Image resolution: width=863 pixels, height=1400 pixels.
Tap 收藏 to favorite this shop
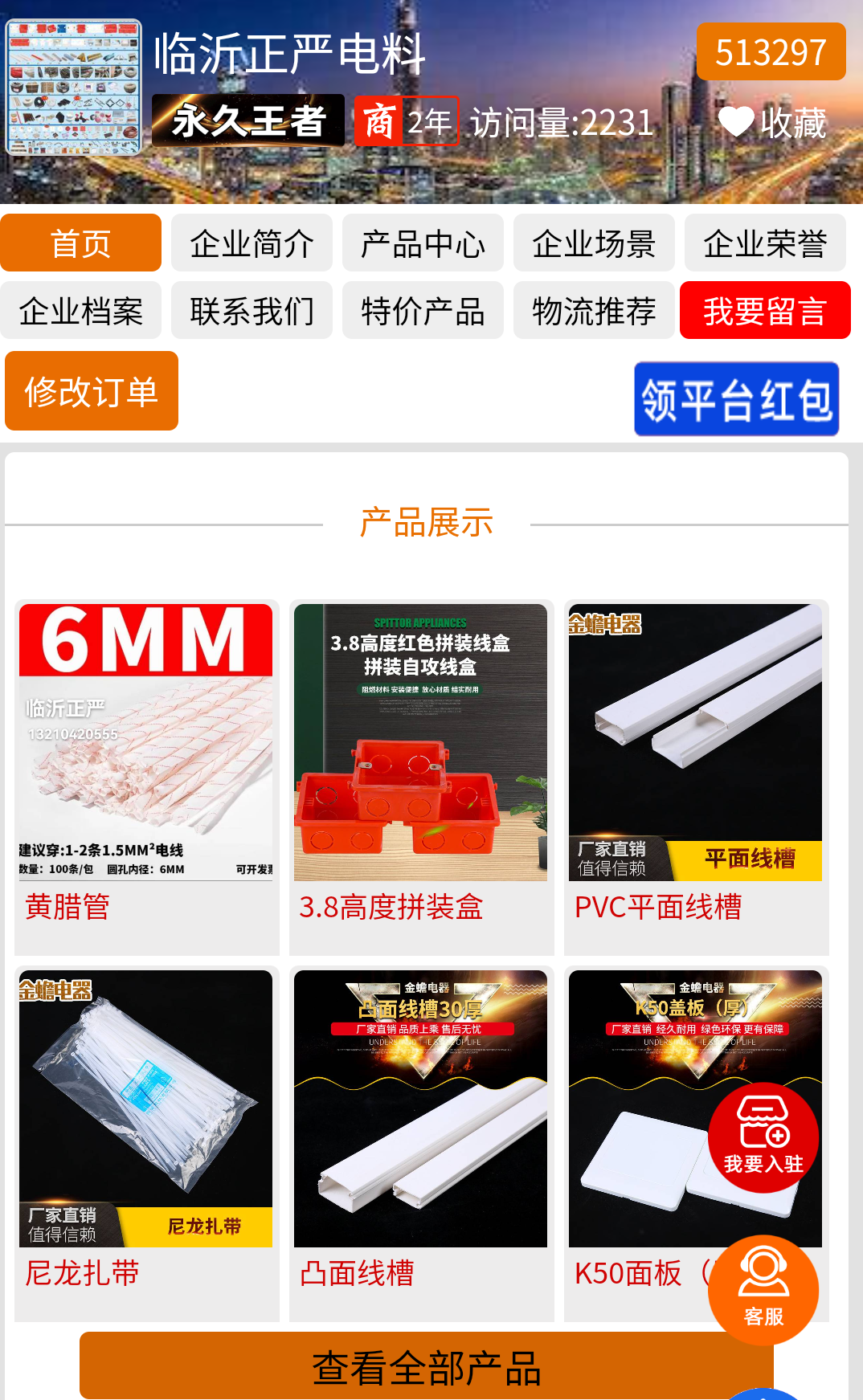click(772, 123)
